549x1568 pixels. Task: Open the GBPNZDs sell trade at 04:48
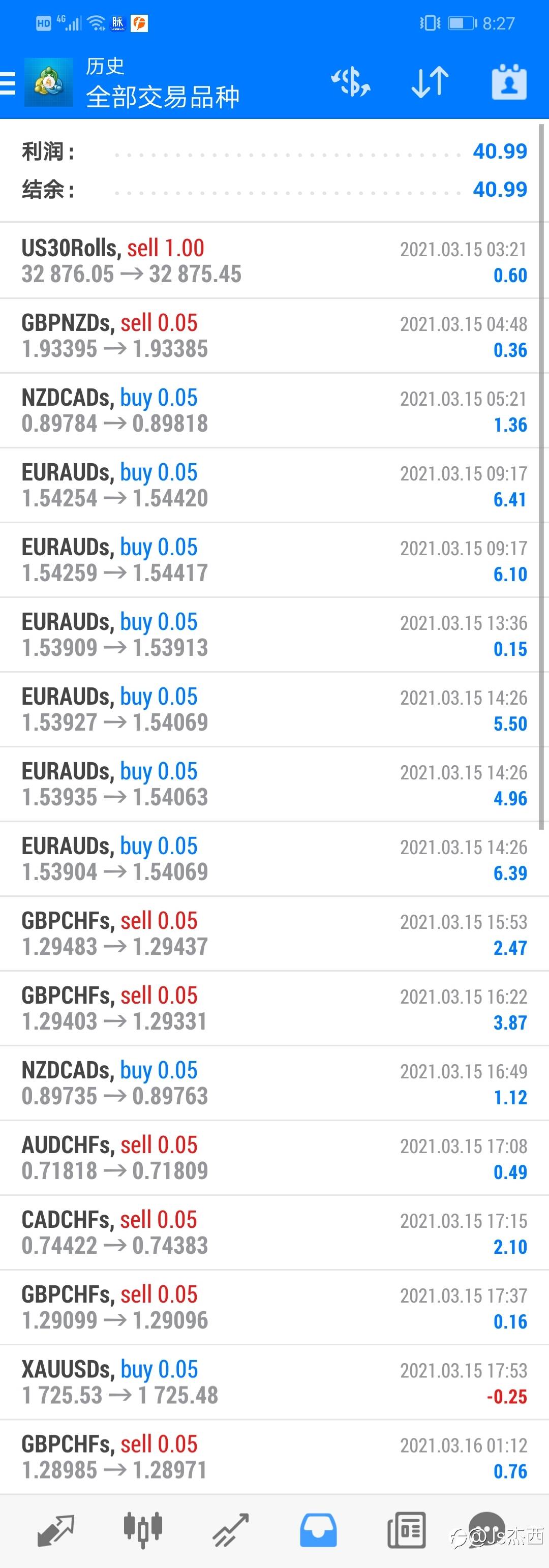click(274, 336)
